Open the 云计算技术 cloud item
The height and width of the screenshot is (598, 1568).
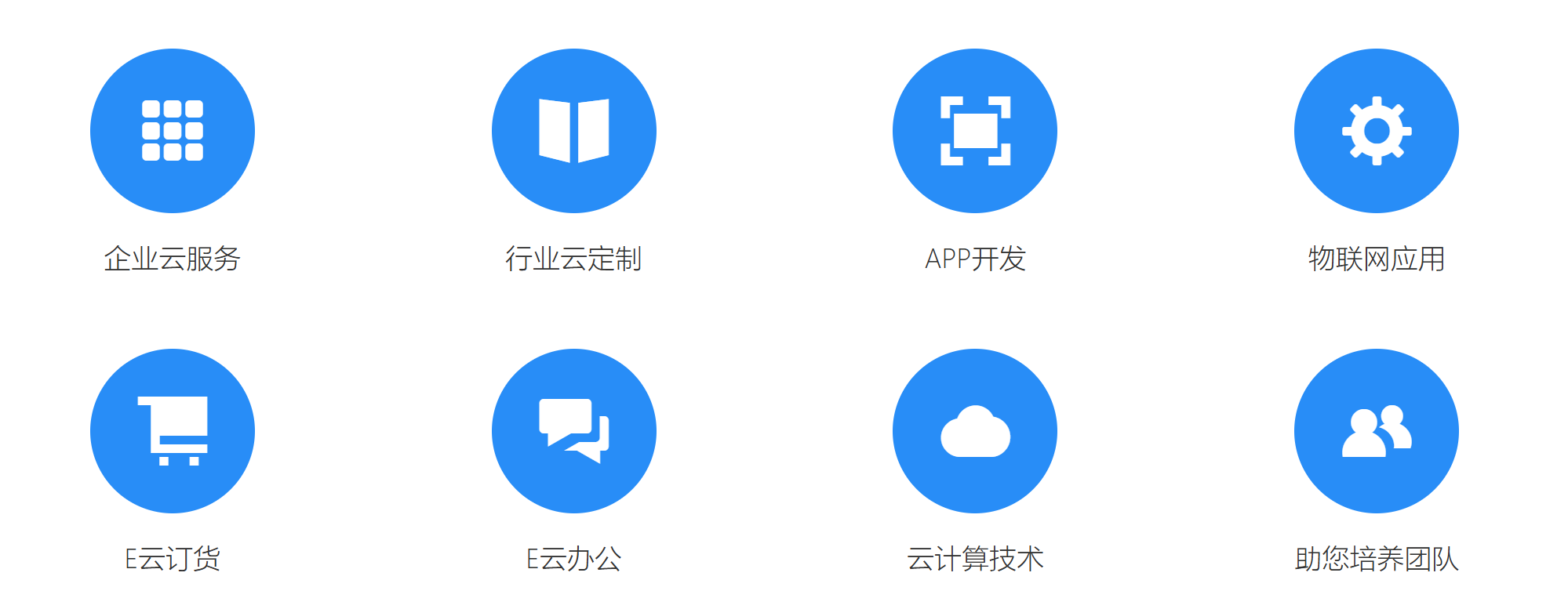click(975, 431)
